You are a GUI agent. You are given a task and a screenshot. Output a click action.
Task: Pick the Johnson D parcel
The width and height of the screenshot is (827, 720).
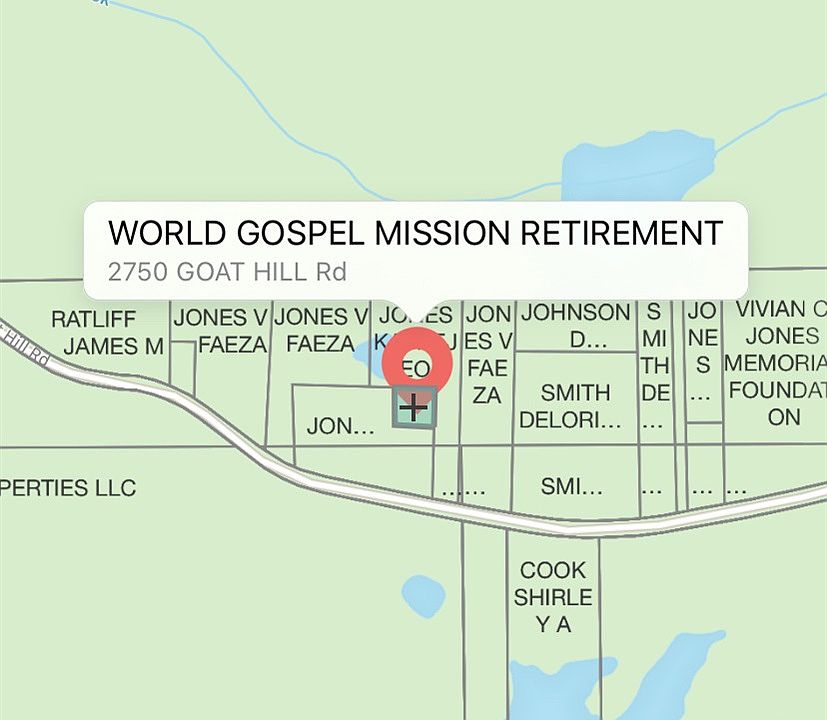pos(575,326)
